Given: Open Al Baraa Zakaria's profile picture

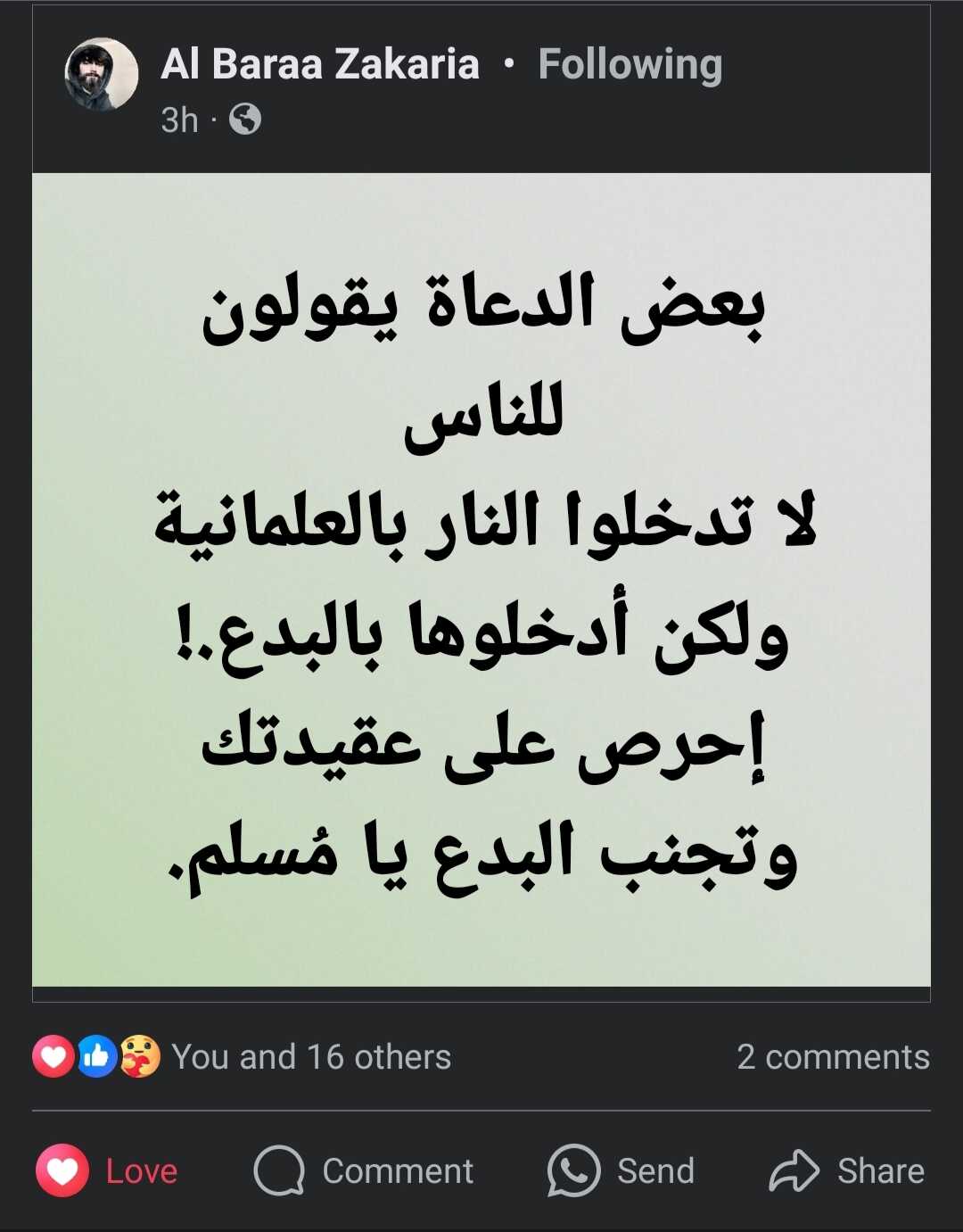Looking at the screenshot, I should 102,75.
